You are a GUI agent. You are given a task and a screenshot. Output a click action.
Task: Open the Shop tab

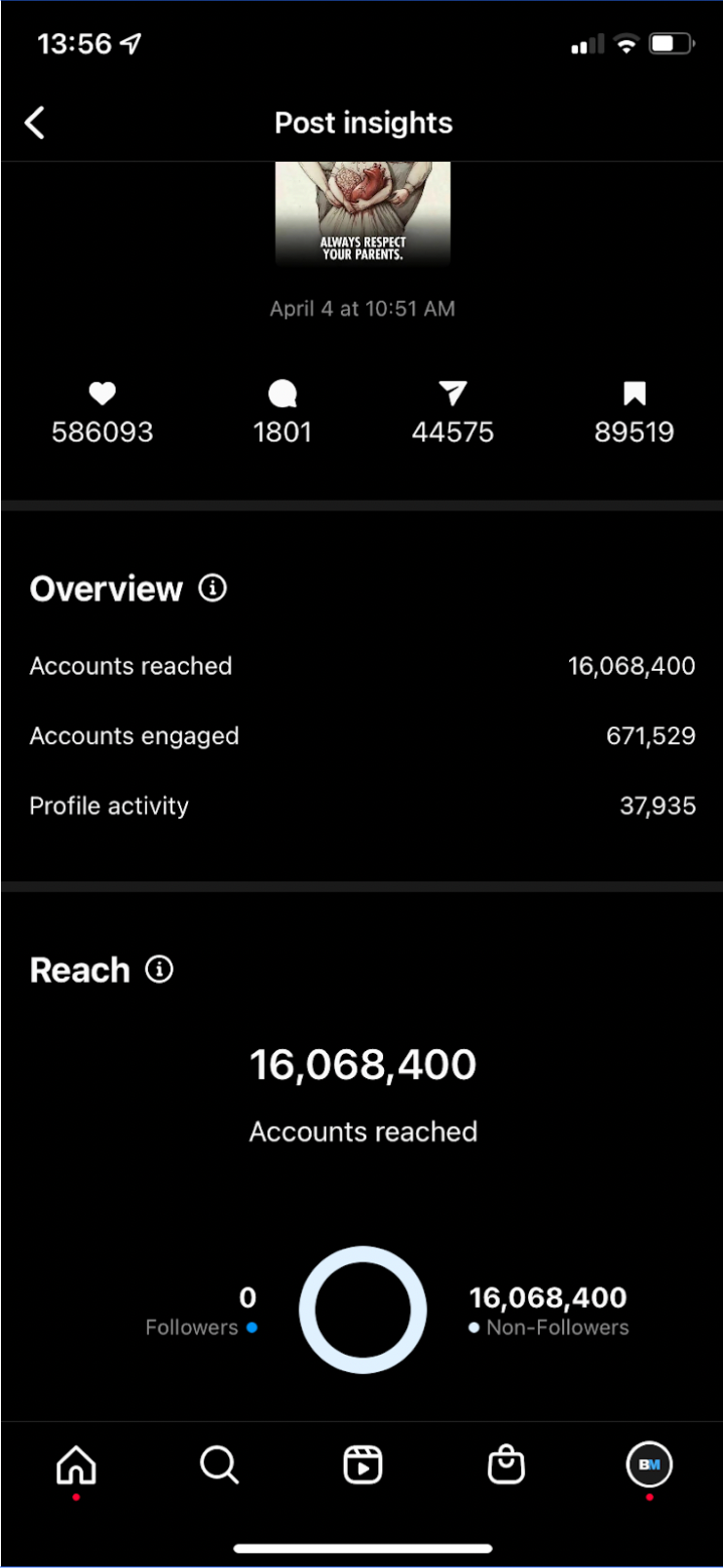click(506, 1465)
